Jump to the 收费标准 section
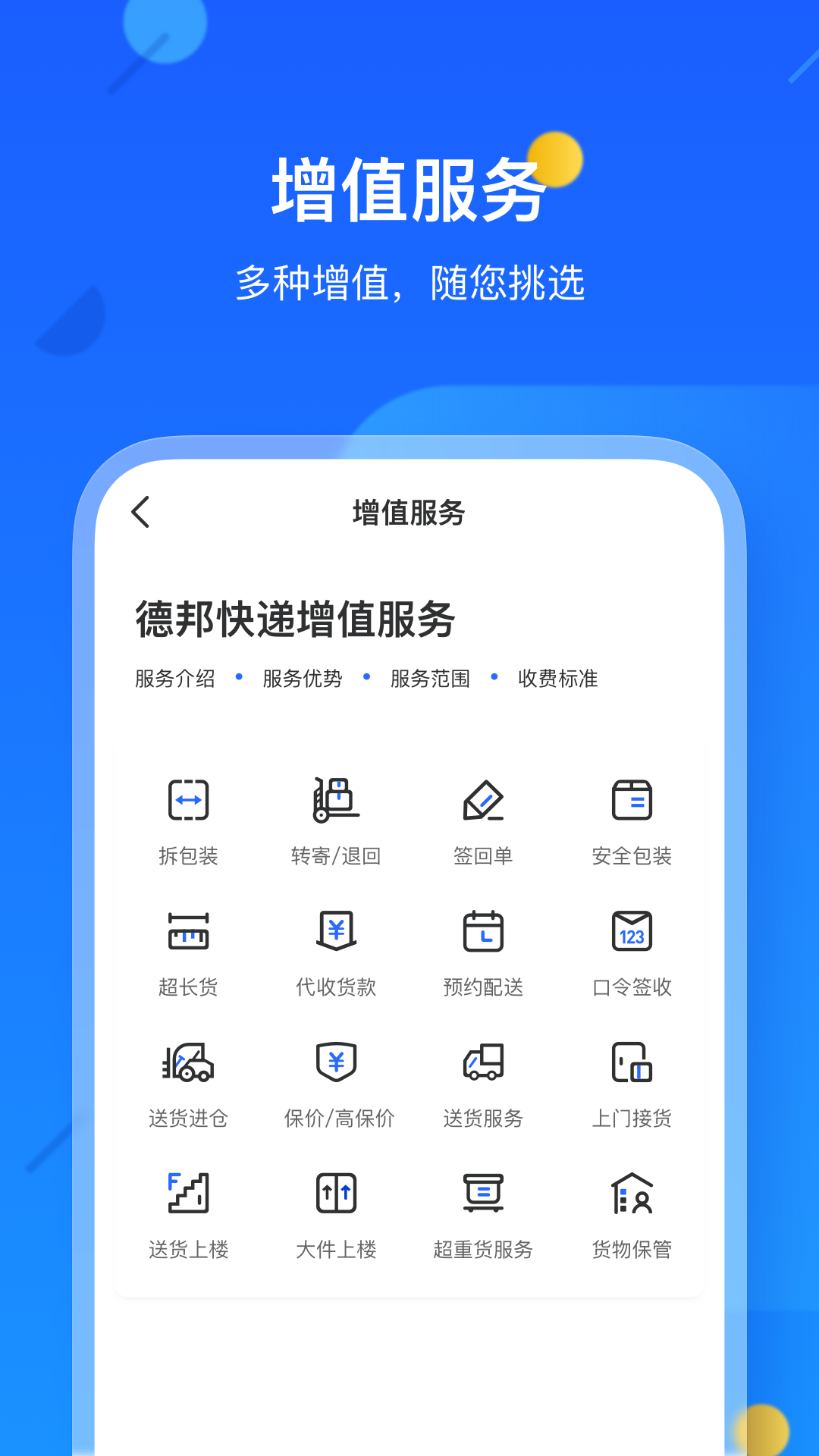 [556, 679]
